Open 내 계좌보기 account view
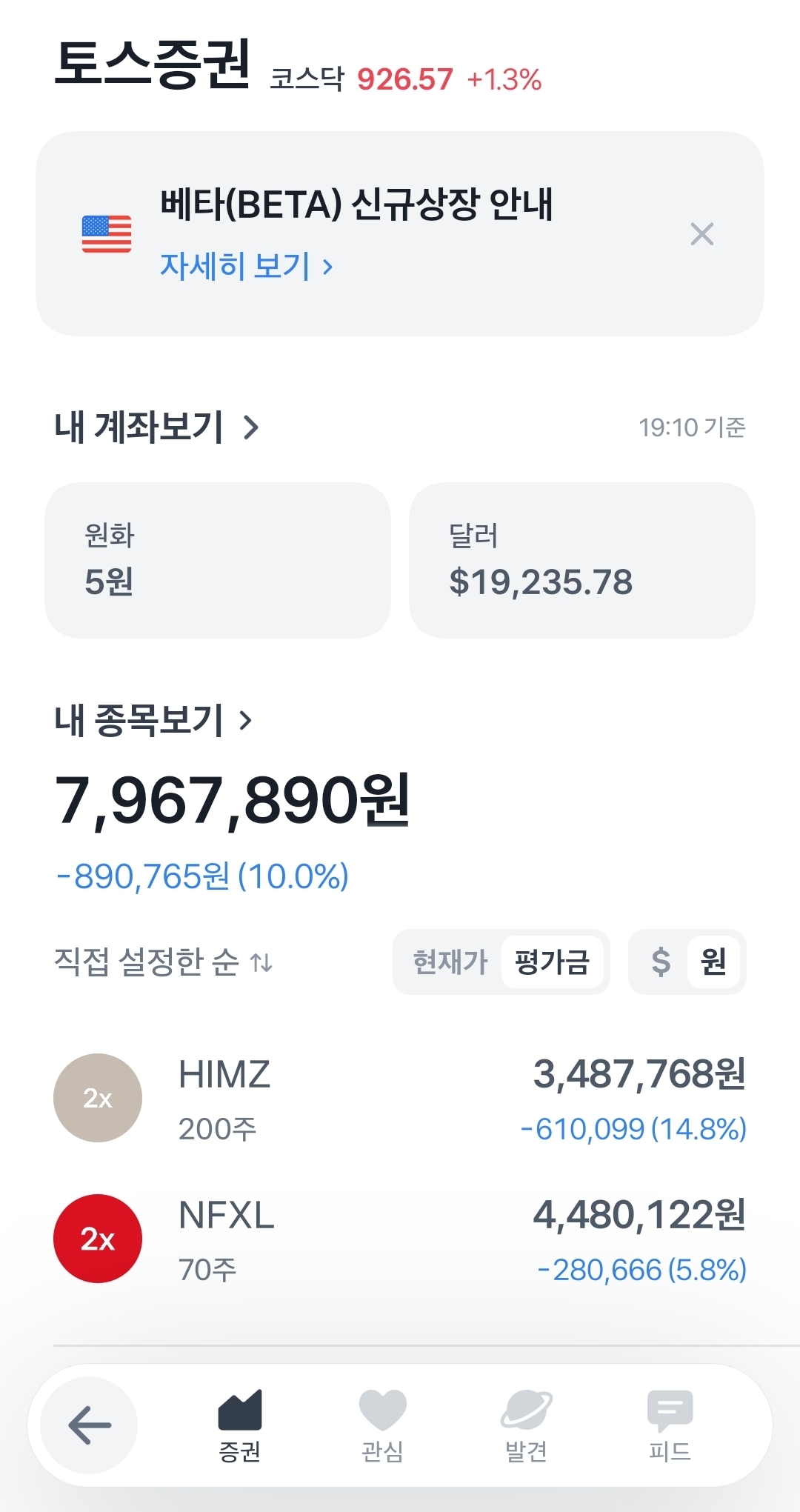Image resolution: width=800 pixels, height=1512 pixels. point(157,427)
